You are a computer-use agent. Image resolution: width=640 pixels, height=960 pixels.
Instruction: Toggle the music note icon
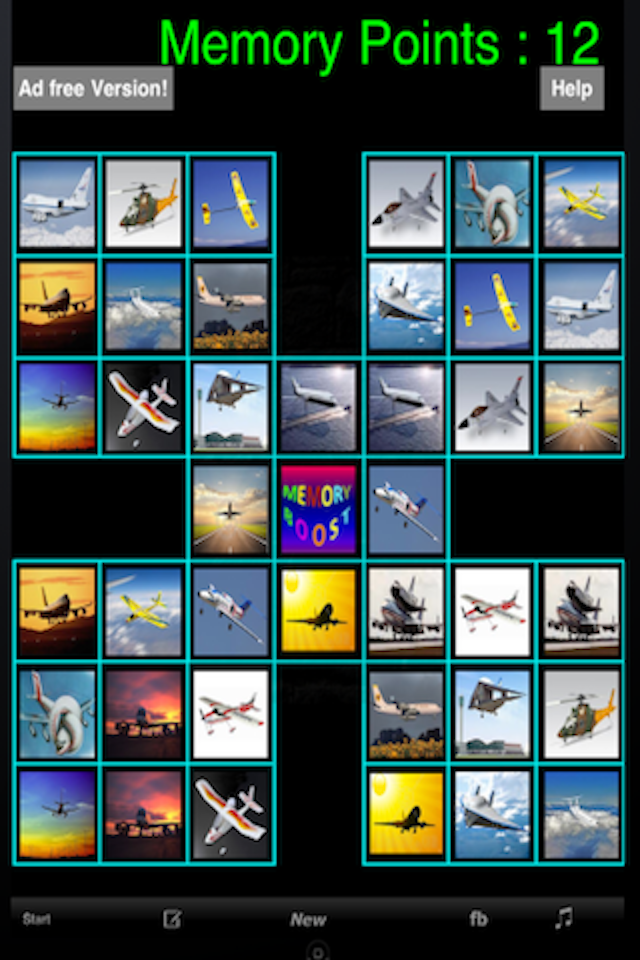coord(564,917)
